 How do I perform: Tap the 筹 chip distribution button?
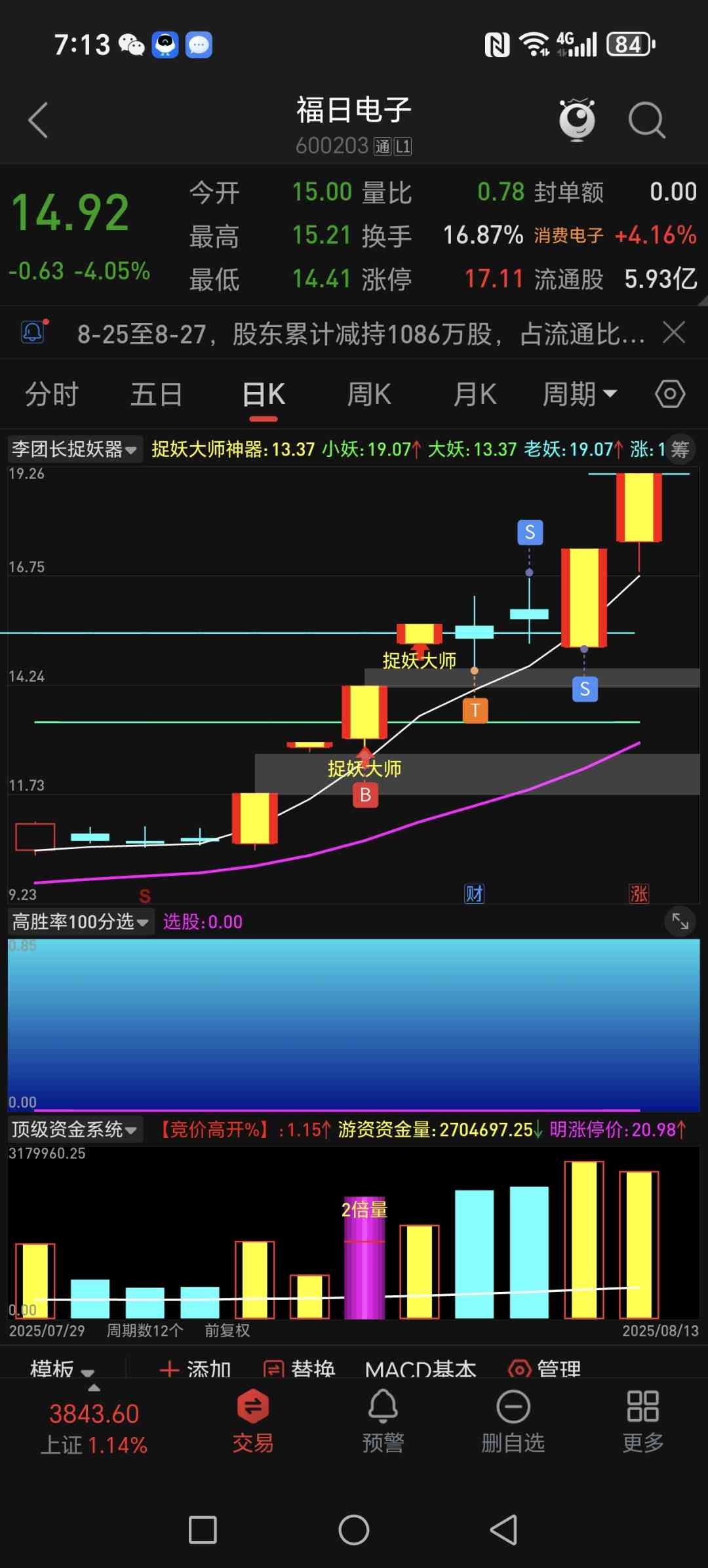coord(680,450)
